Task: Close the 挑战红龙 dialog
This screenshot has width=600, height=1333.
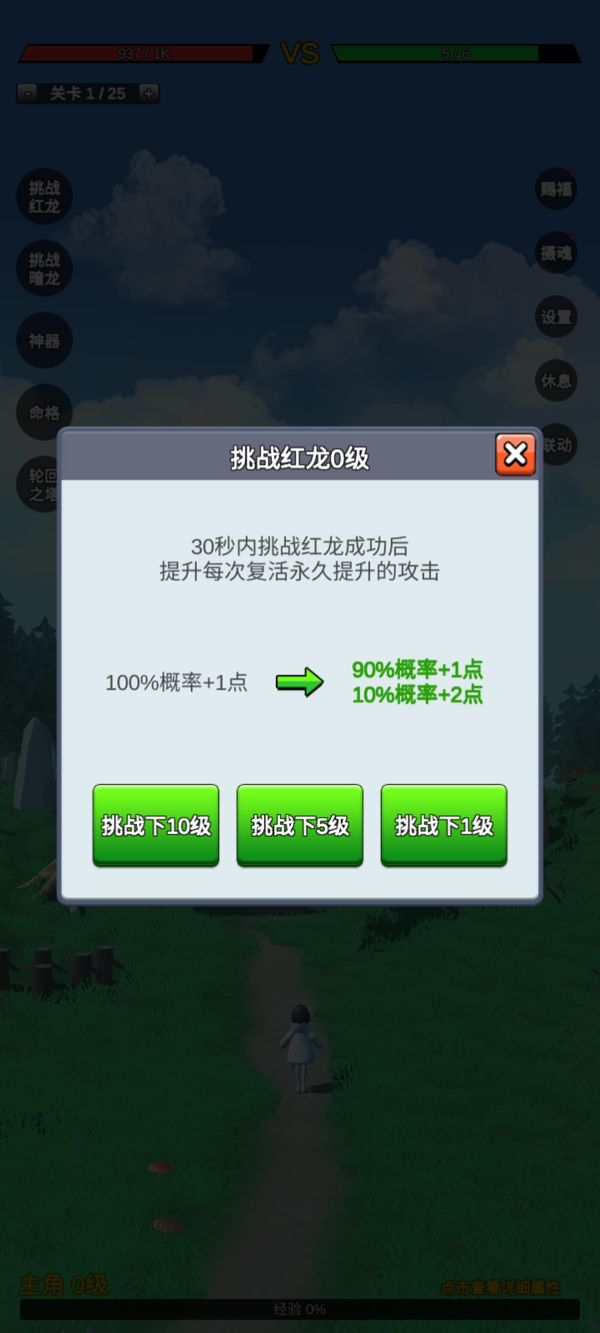Action: [515, 455]
